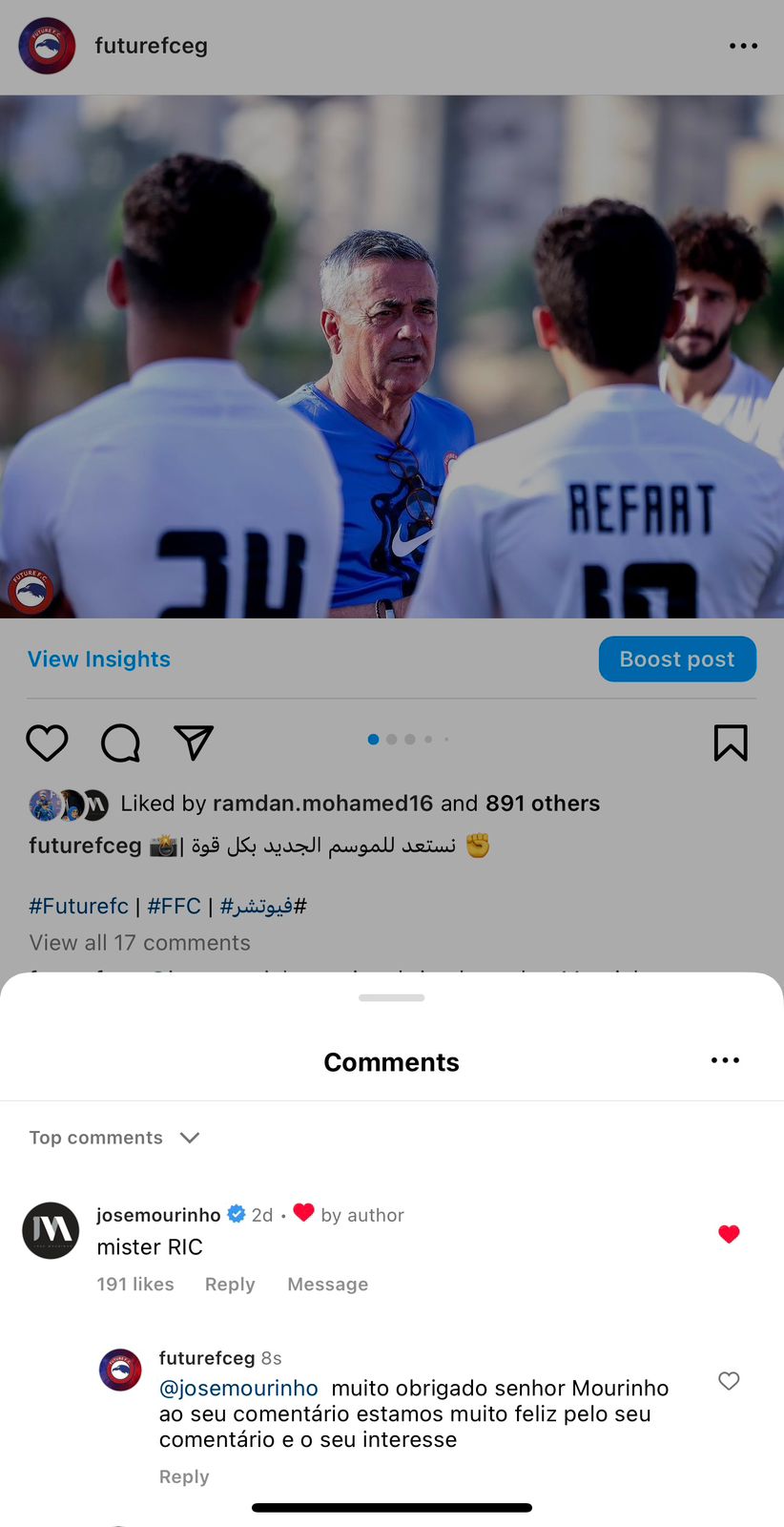The height and width of the screenshot is (1527, 784).
Task: Open the @josemourinho mention link
Action: [238, 1388]
